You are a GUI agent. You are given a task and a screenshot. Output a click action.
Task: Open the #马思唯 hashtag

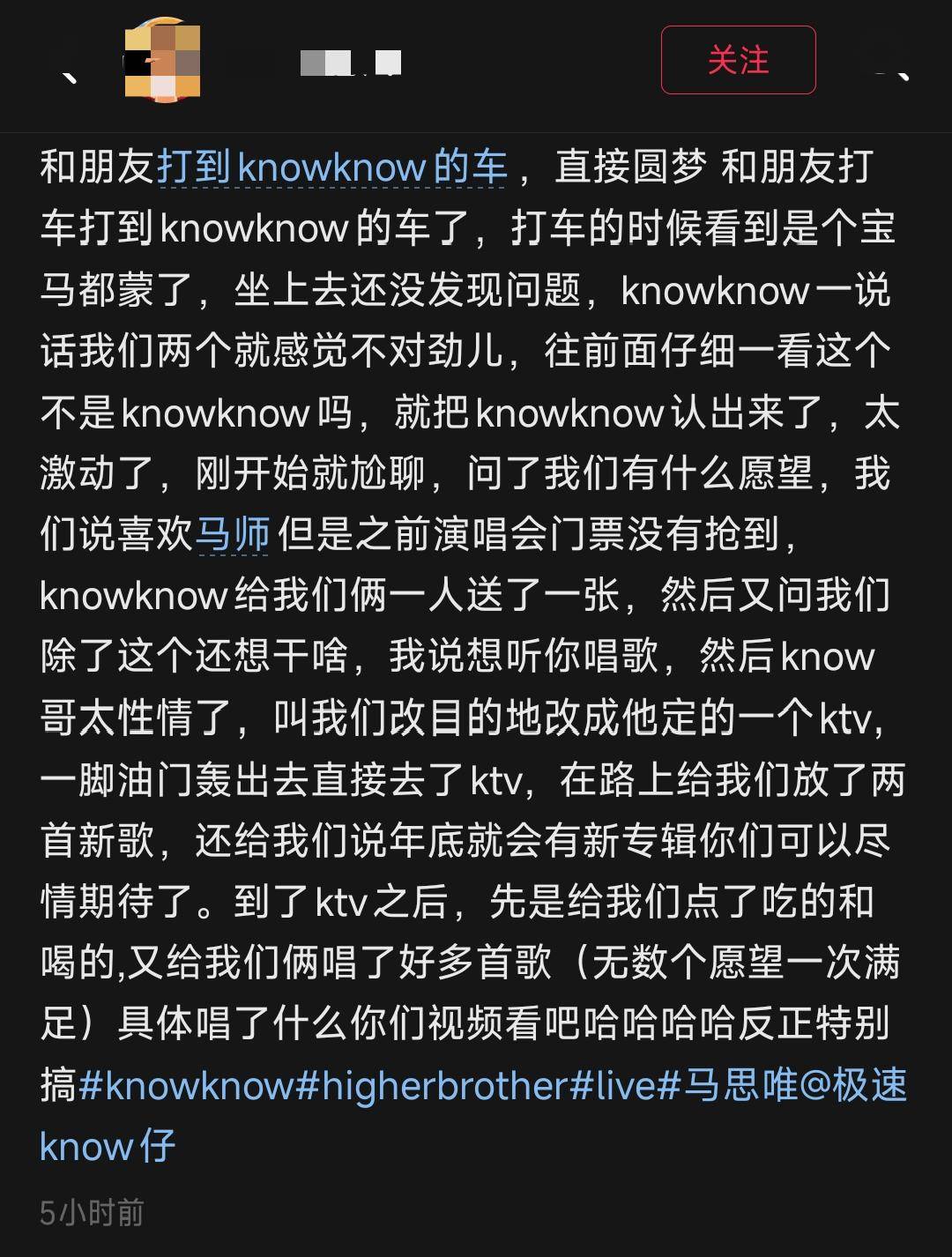pos(727,1086)
